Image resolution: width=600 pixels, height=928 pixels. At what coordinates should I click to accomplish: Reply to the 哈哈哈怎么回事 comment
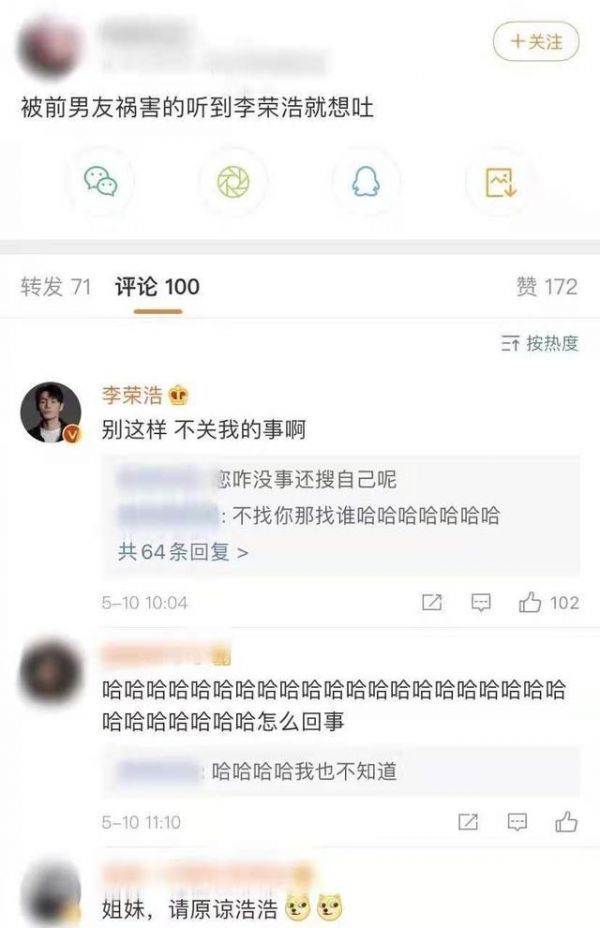[516, 822]
